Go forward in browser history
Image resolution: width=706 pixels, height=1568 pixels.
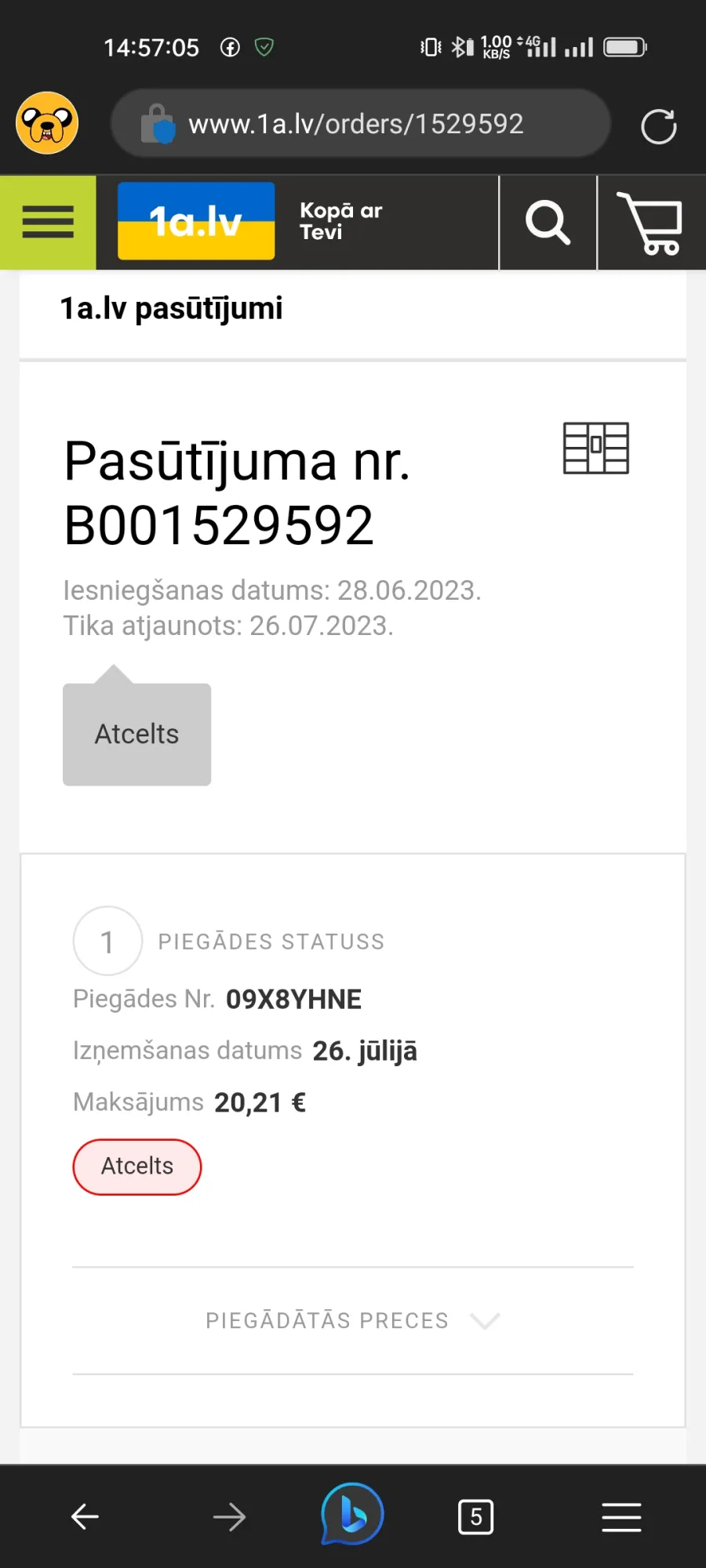tap(229, 1517)
